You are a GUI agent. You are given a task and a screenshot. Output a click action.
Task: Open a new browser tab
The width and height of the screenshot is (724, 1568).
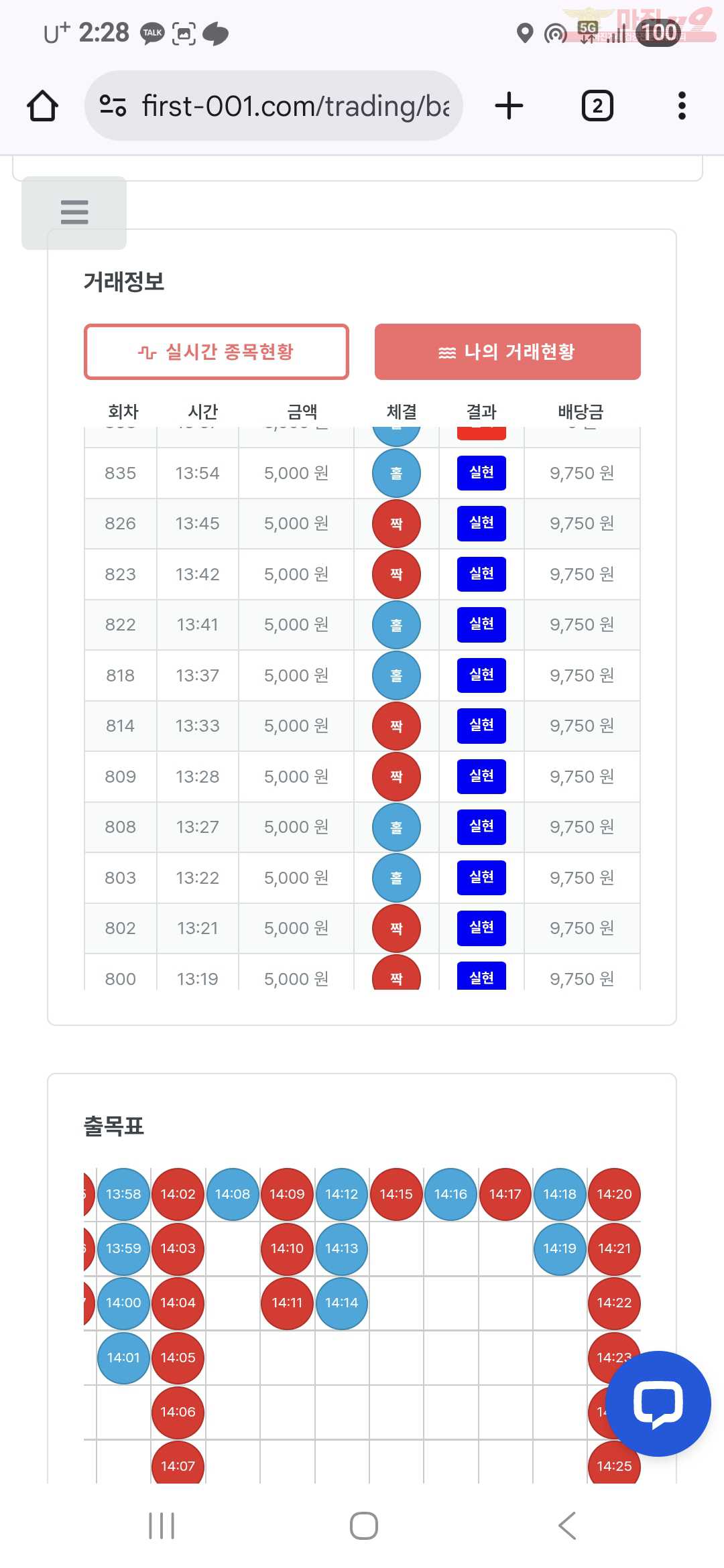pyautogui.click(x=509, y=106)
